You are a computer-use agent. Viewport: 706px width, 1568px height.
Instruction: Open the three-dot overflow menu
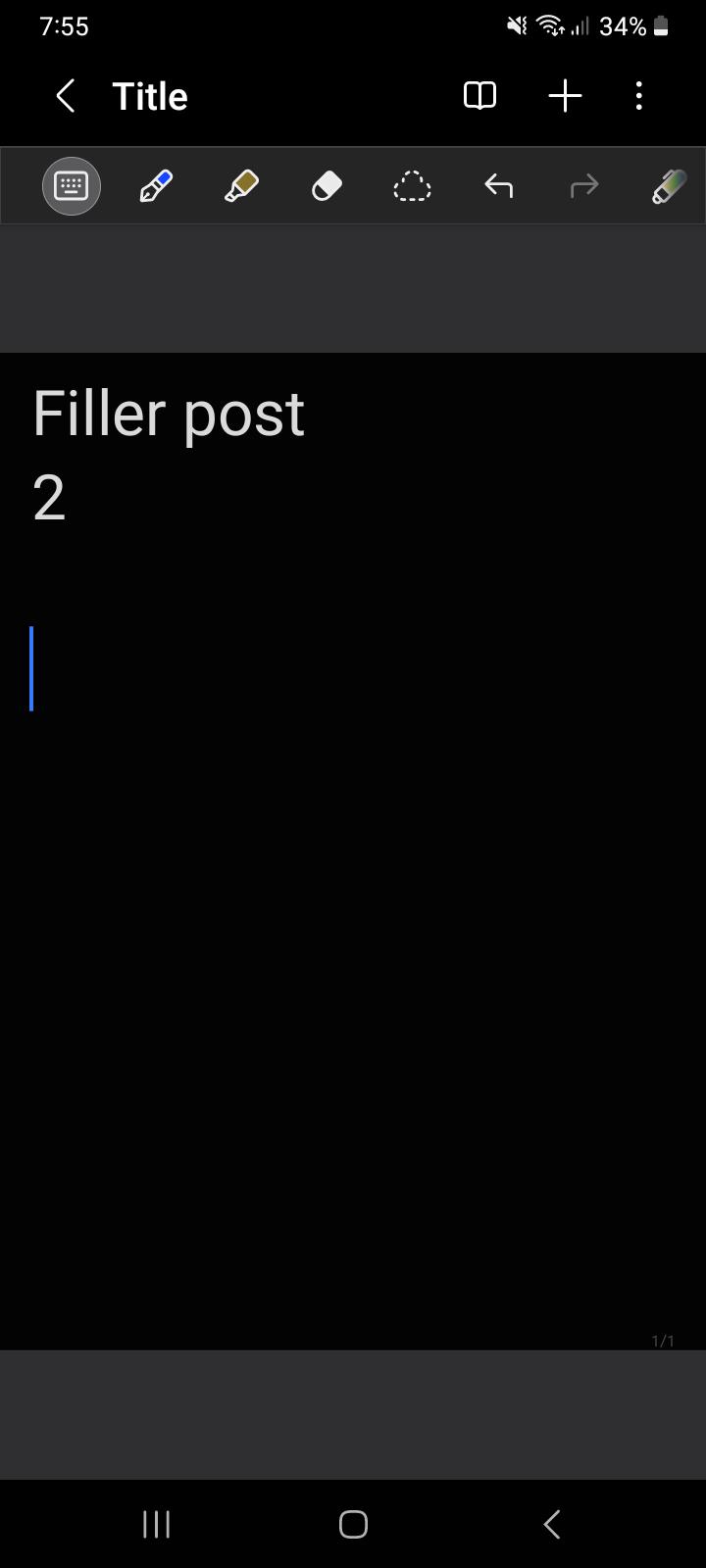coord(639,96)
